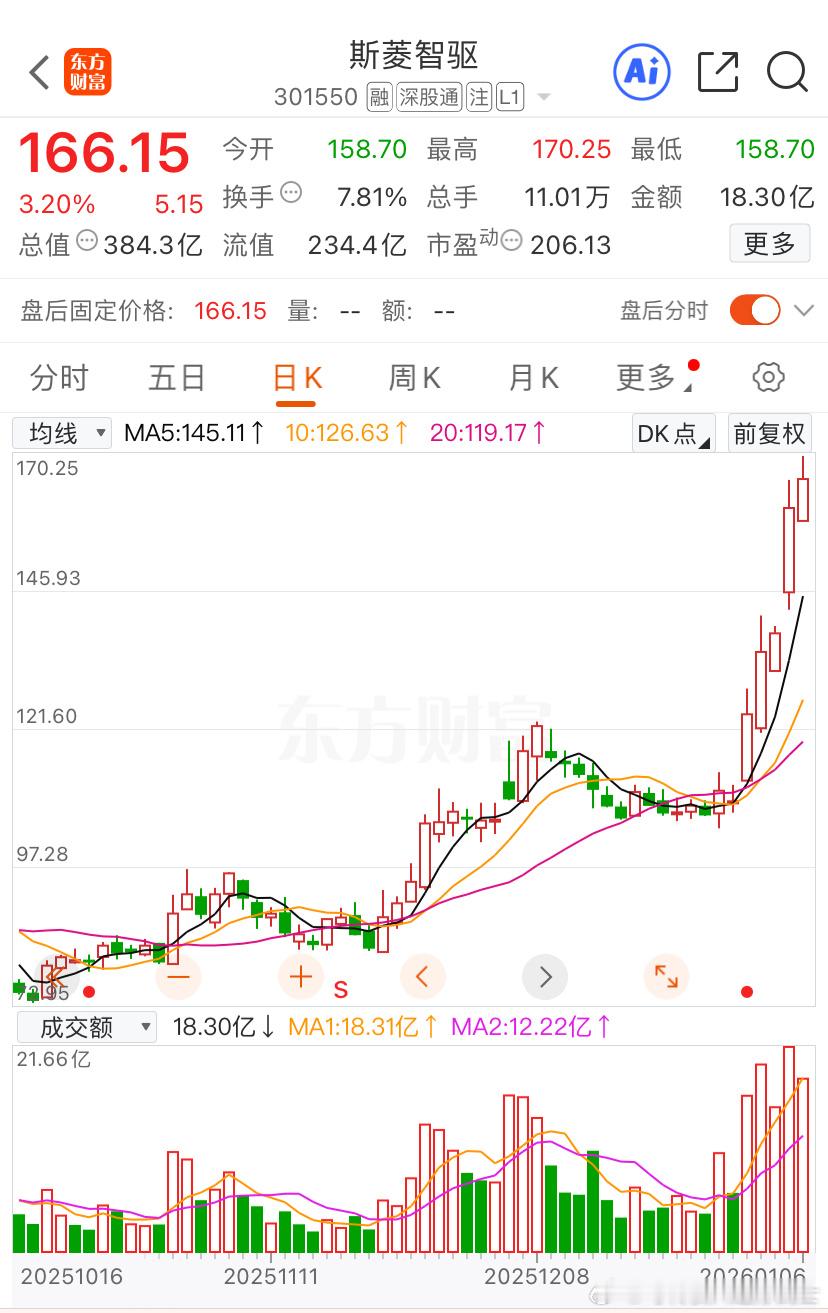Open the 成交额 indicator dropdown
Screen dimensions: 828x1313
pyautogui.click(x=87, y=1026)
